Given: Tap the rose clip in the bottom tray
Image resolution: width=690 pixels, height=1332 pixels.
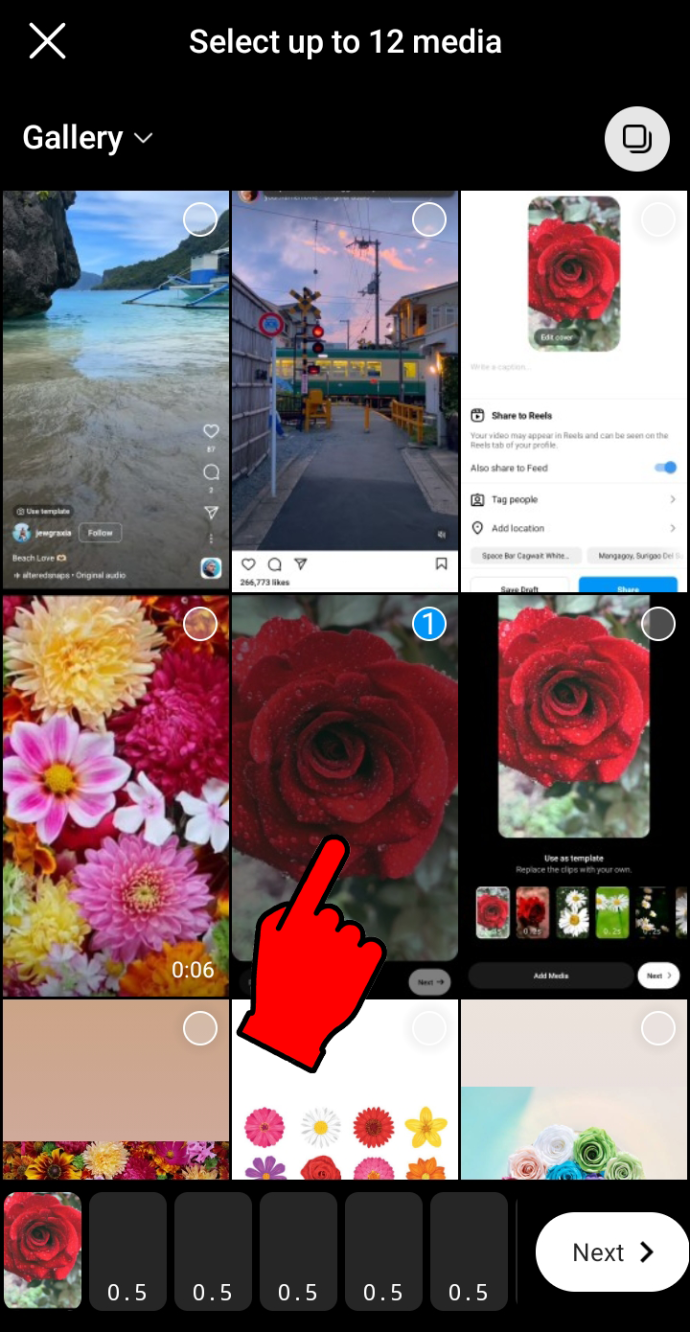Looking at the screenshot, I should pos(43,1250).
